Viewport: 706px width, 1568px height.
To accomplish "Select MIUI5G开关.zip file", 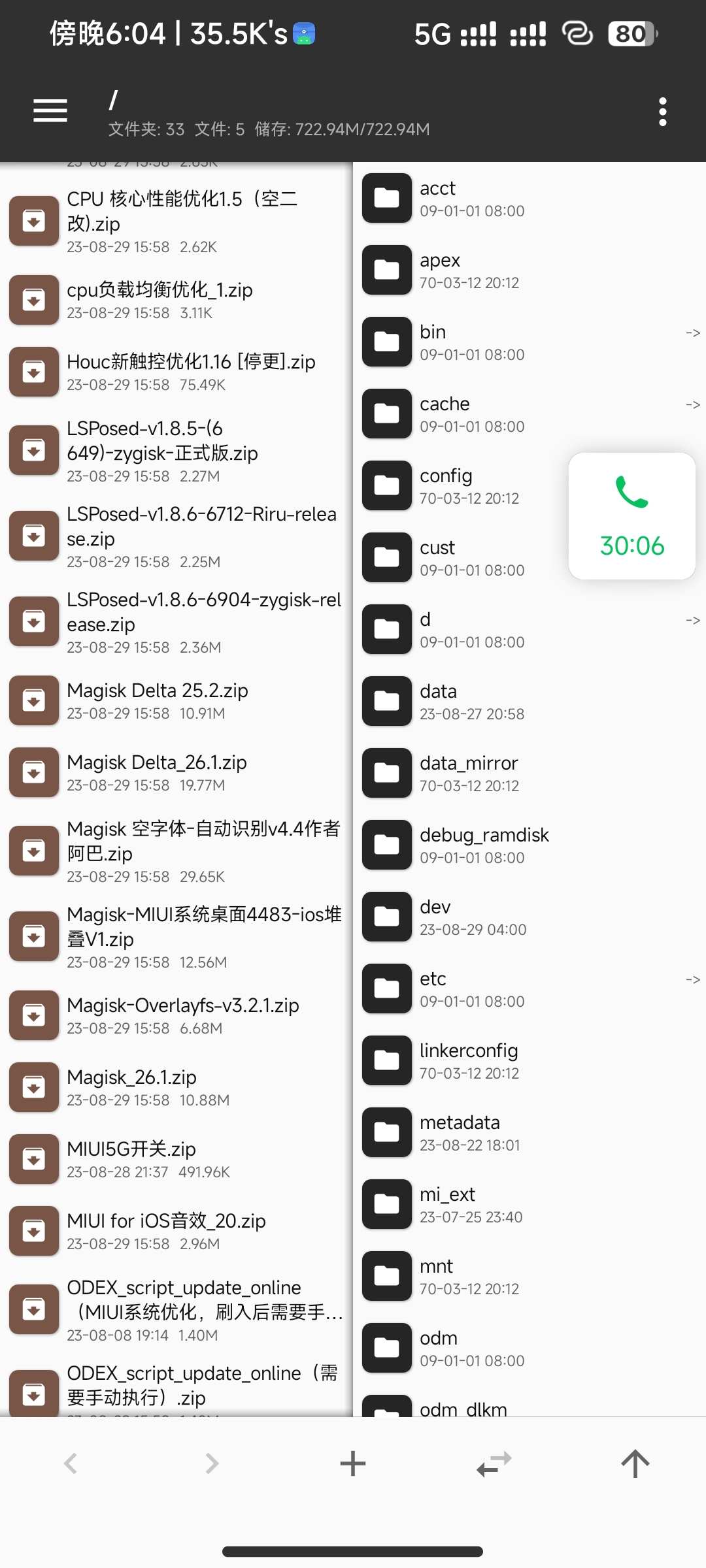I will [x=176, y=1159].
